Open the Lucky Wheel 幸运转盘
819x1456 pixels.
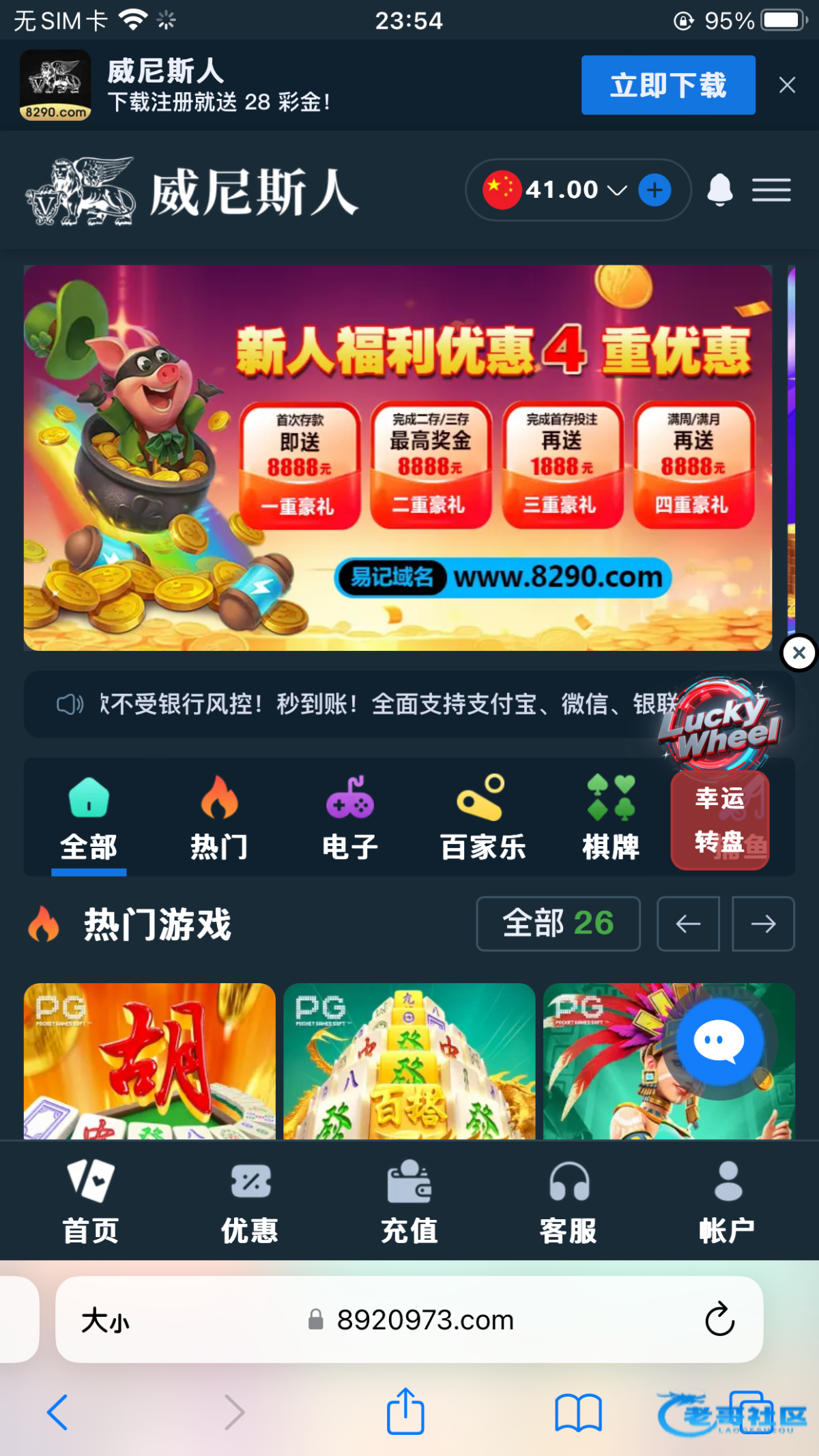(720, 774)
